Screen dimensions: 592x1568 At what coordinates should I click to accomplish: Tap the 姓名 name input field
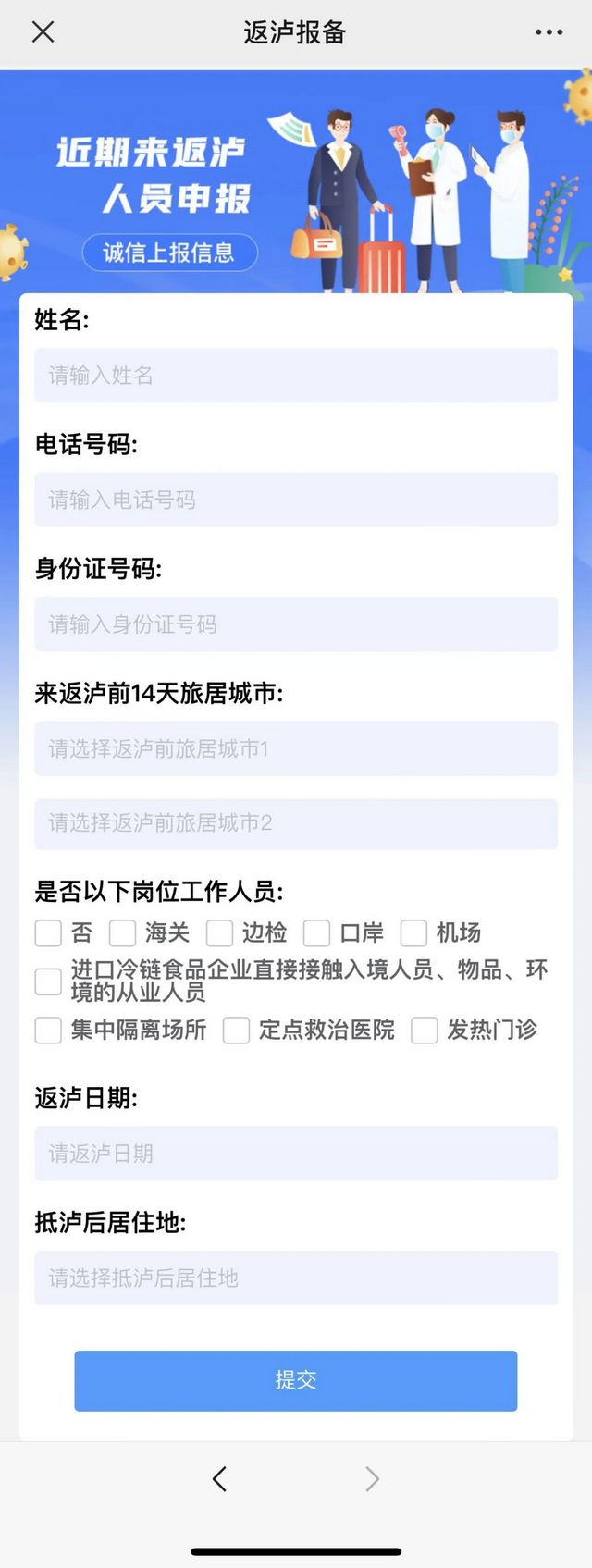tap(296, 375)
